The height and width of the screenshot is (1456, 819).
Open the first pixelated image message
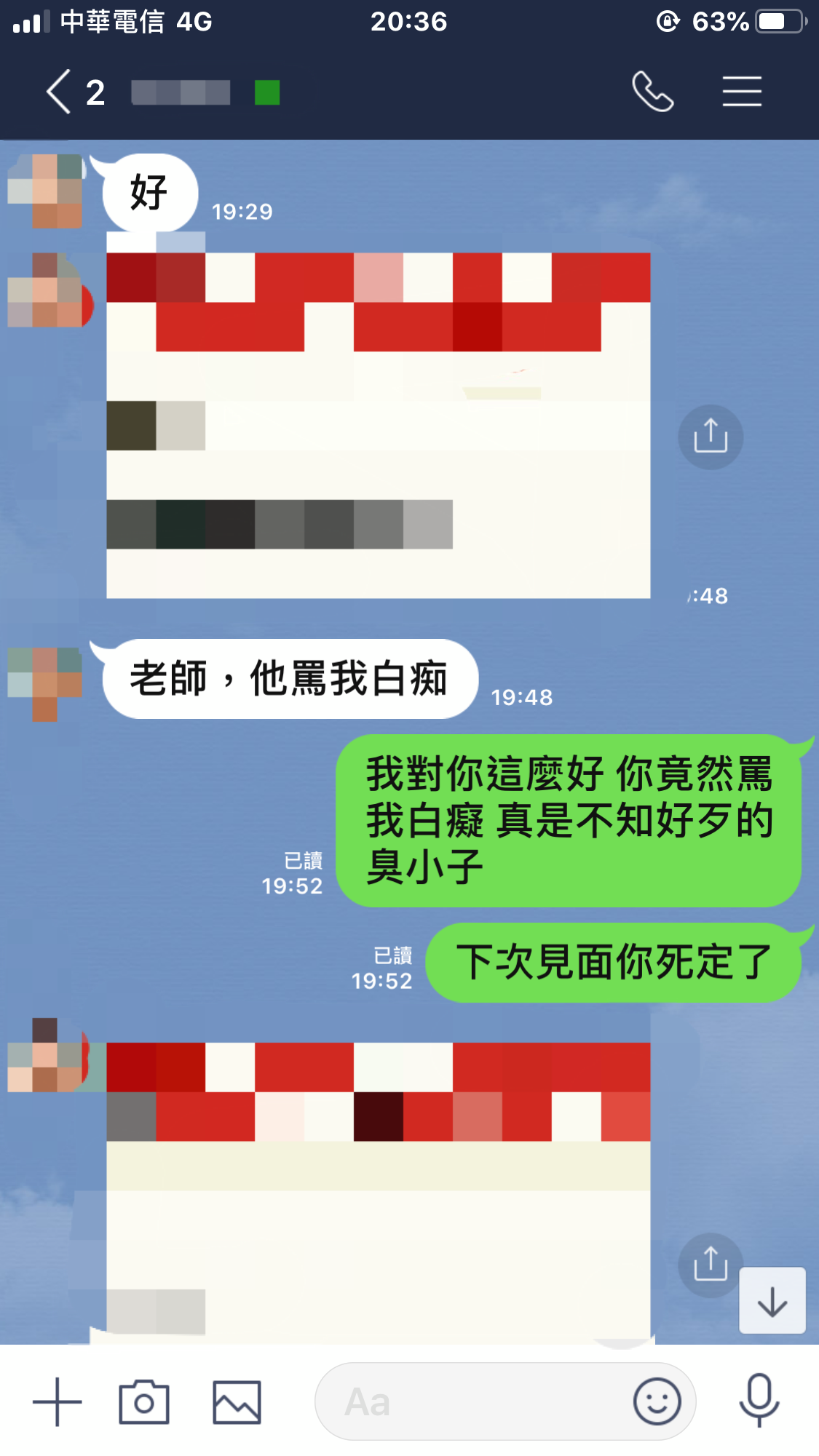(x=378, y=425)
